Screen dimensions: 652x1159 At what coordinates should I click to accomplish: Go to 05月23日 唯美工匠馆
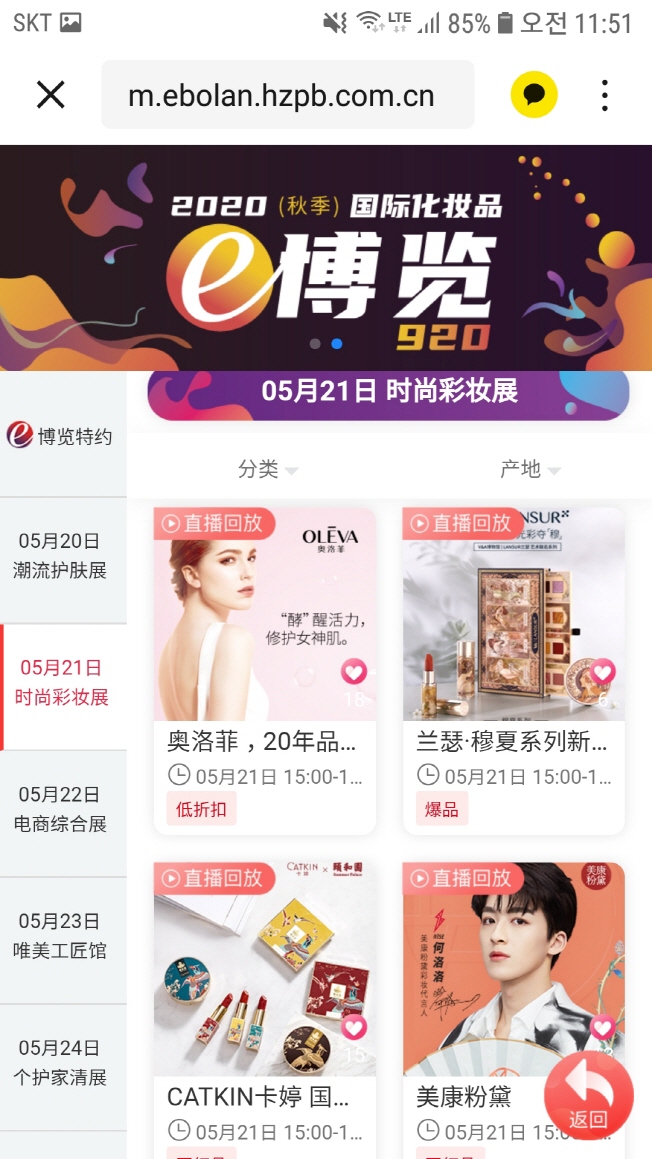click(62, 936)
